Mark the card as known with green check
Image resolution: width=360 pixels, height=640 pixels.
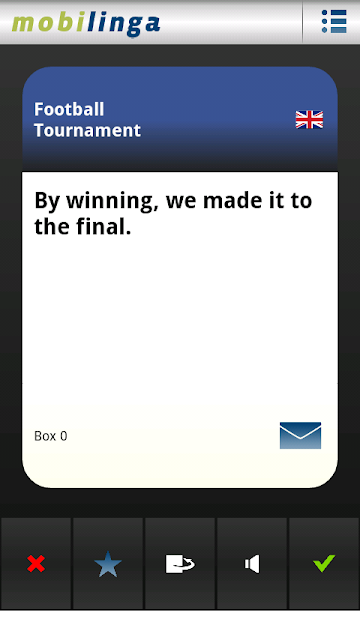[324, 564]
